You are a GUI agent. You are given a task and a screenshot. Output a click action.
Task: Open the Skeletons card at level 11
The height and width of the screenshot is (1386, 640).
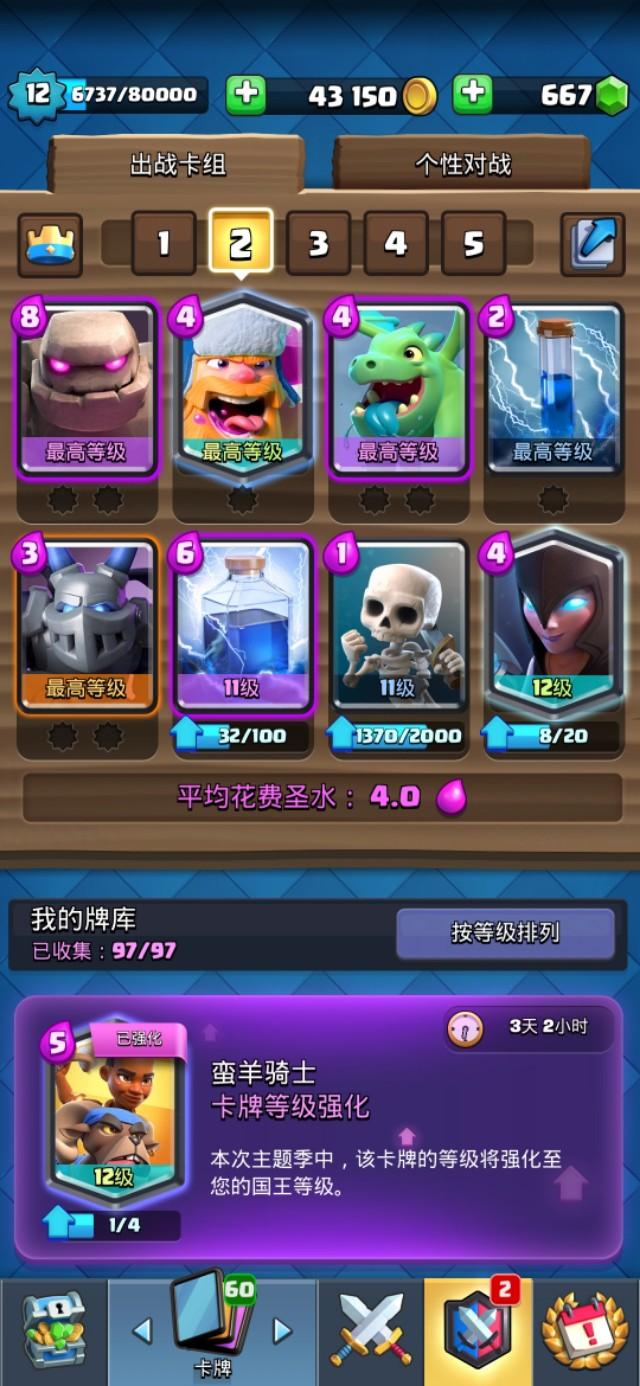tap(398, 624)
